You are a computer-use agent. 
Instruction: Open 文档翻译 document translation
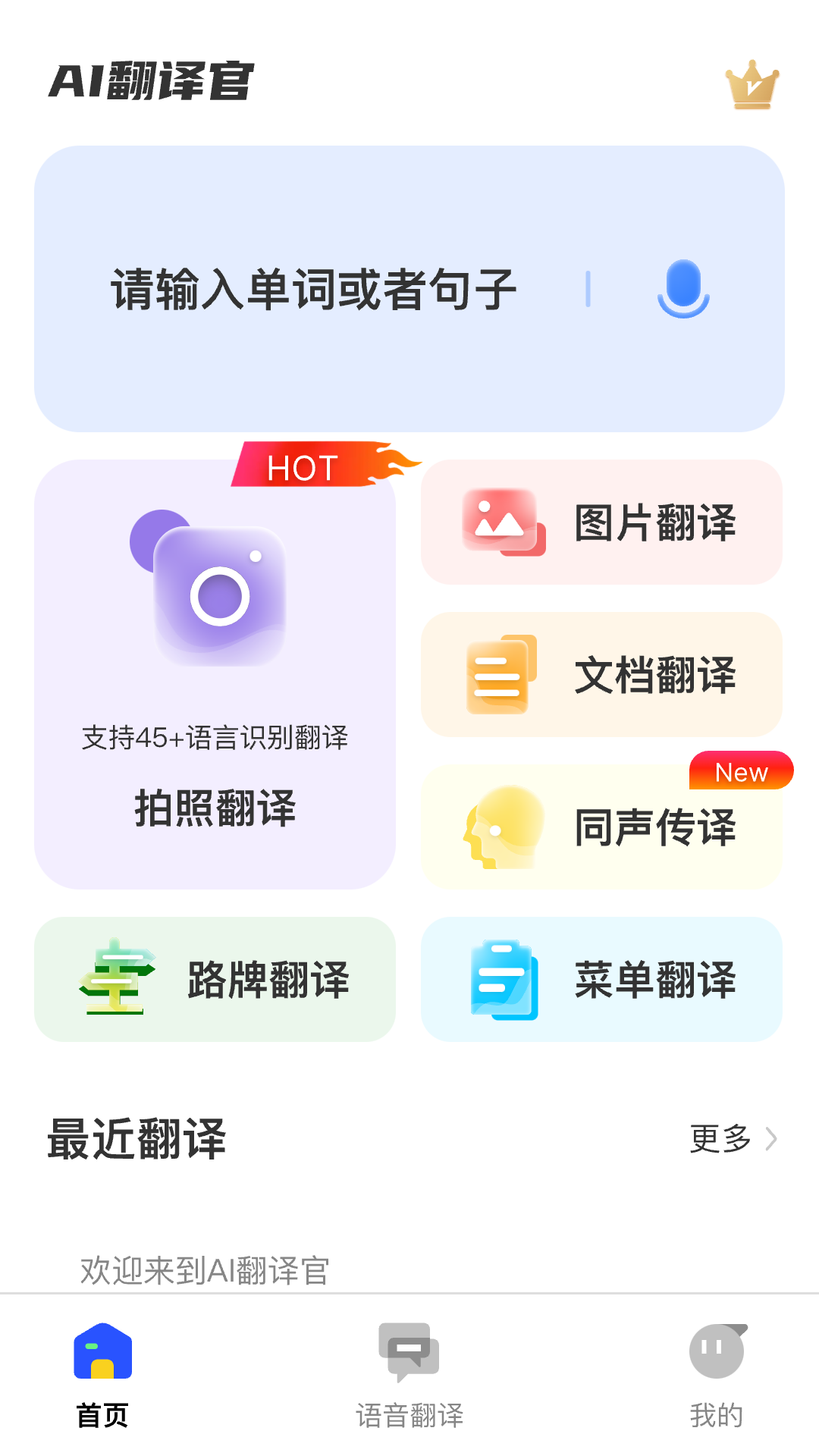601,675
